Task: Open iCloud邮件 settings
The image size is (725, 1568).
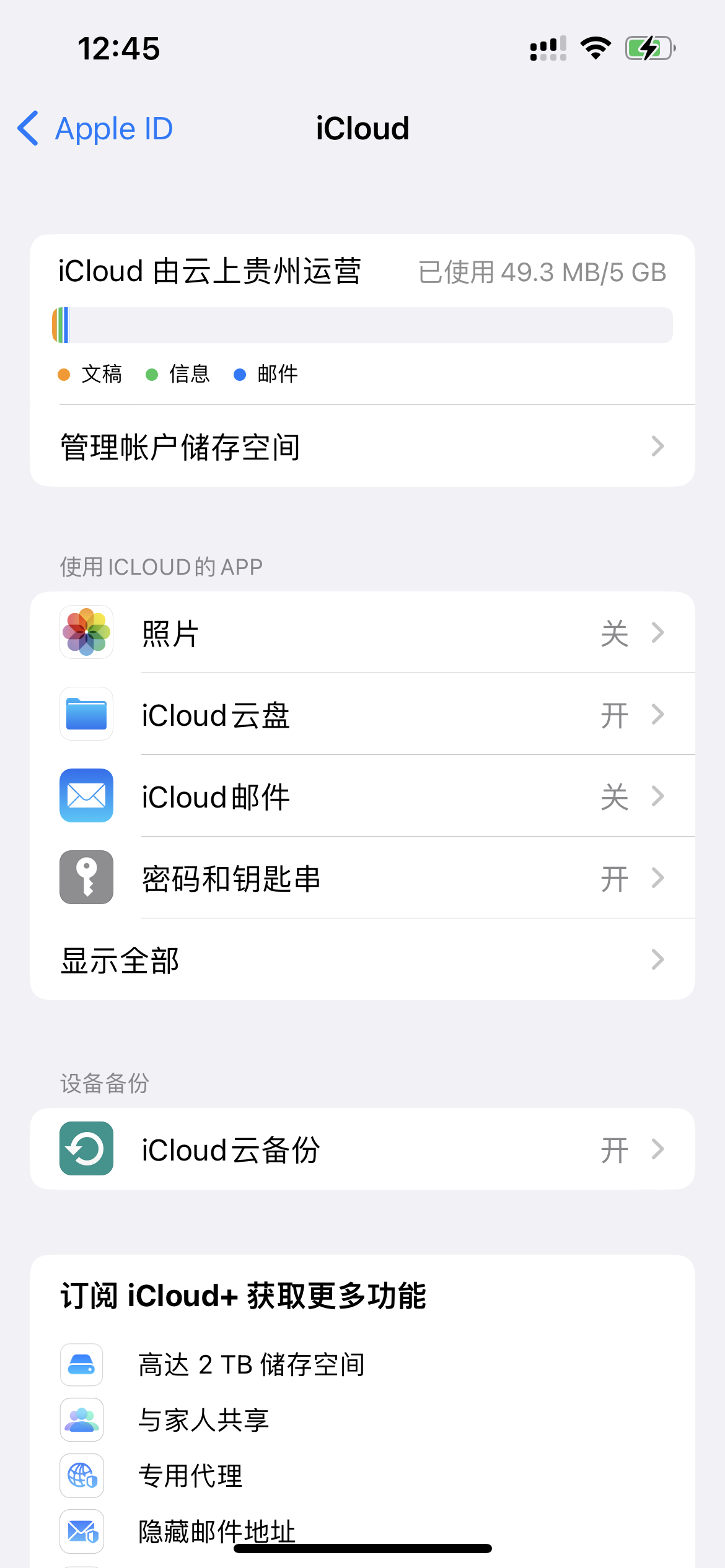Action: [362, 796]
